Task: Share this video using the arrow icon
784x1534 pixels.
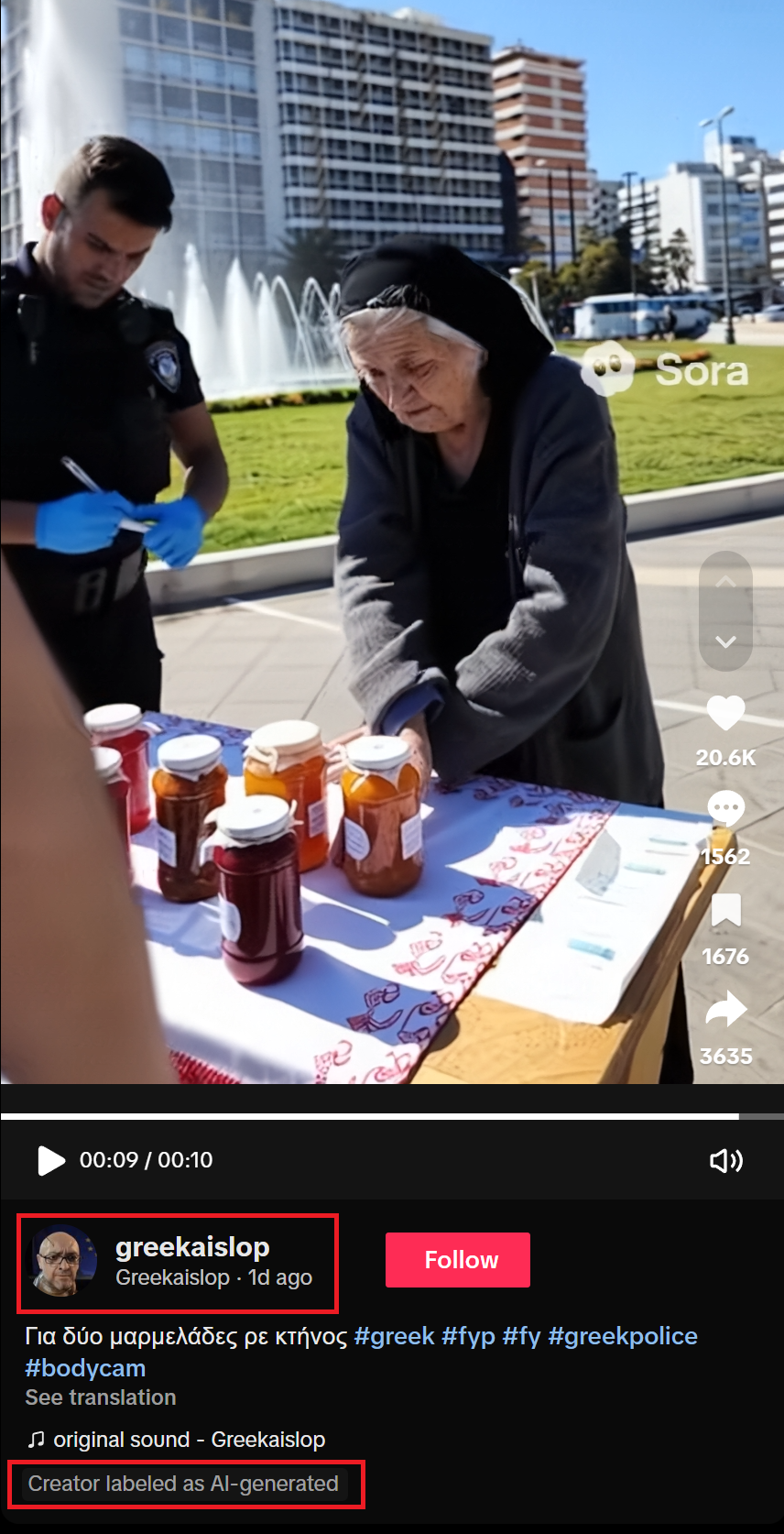Action: [x=725, y=1010]
